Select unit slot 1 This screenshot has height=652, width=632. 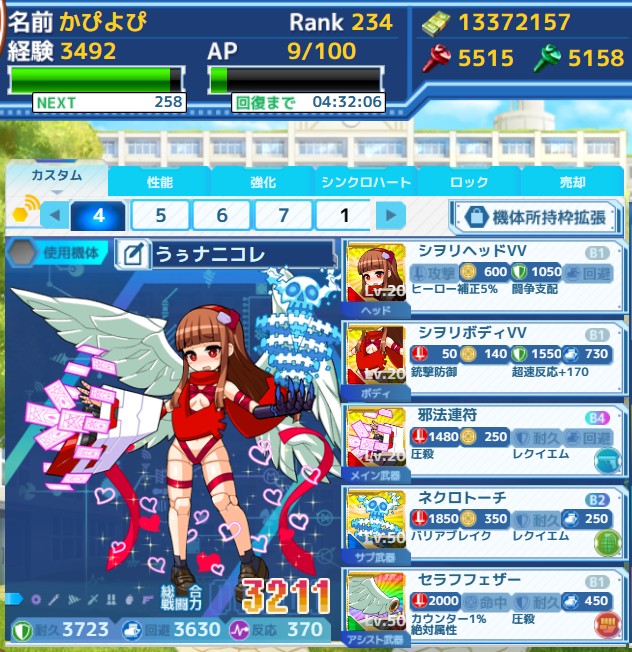(344, 215)
